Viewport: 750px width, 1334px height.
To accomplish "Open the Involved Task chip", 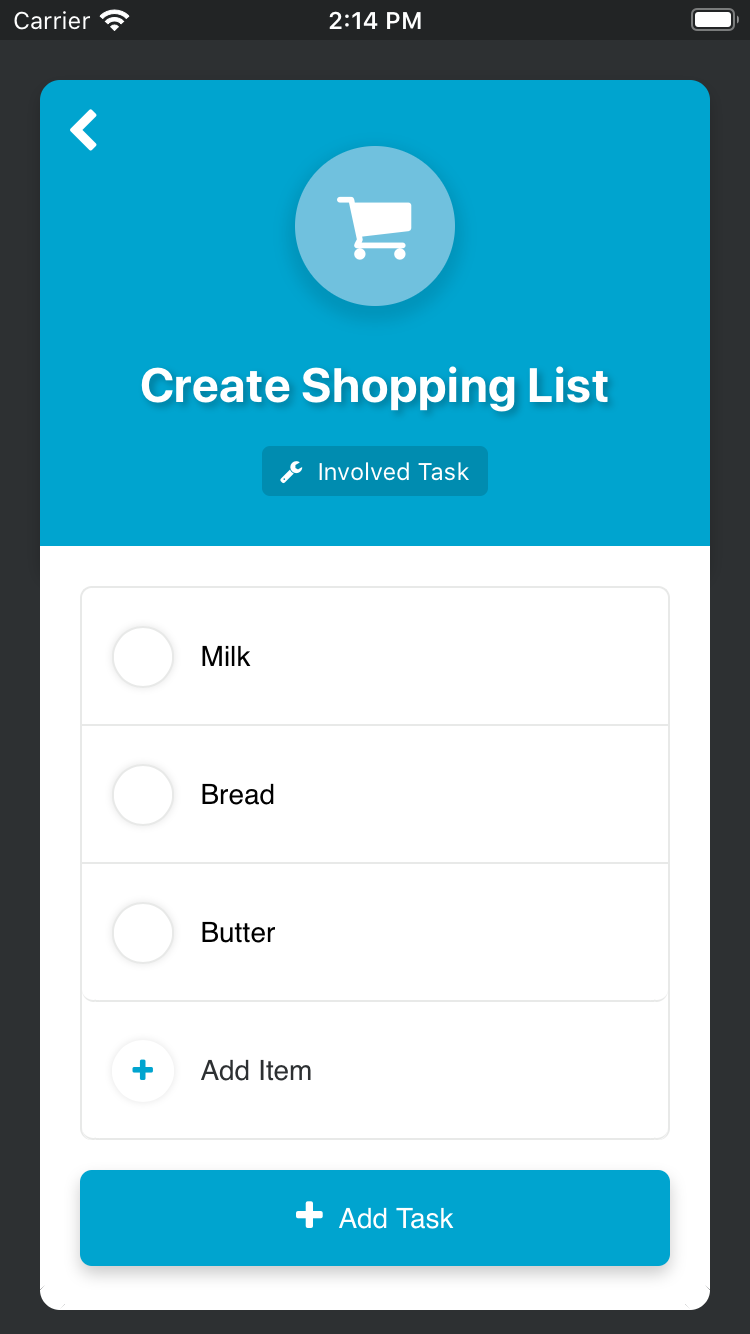I will point(375,471).
